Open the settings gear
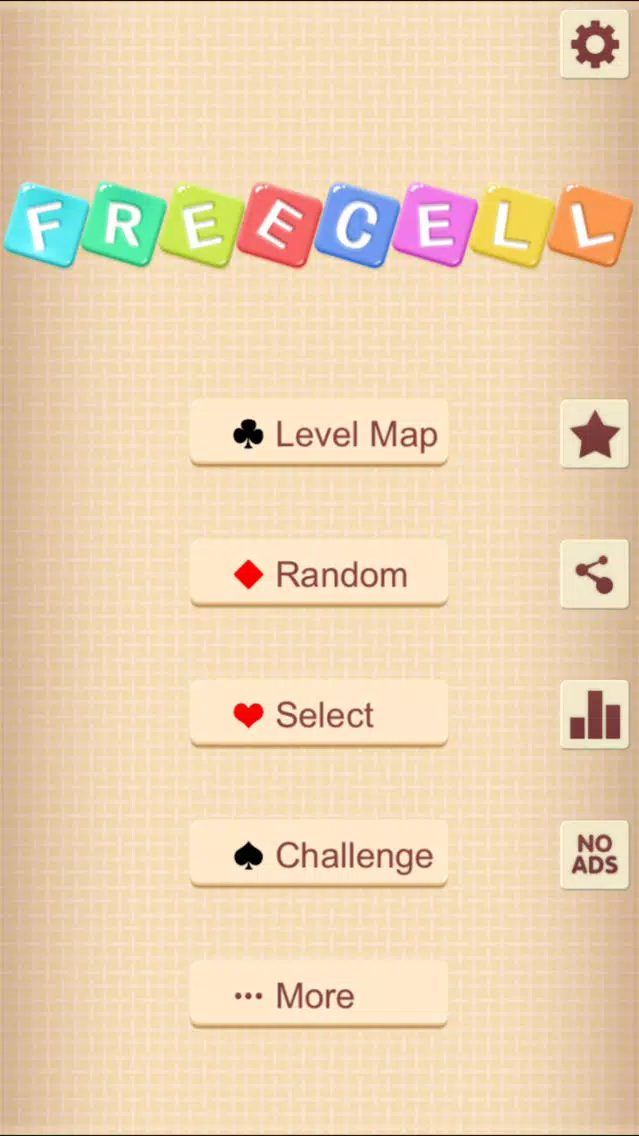Image resolution: width=639 pixels, height=1136 pixels. pos(594,44)
